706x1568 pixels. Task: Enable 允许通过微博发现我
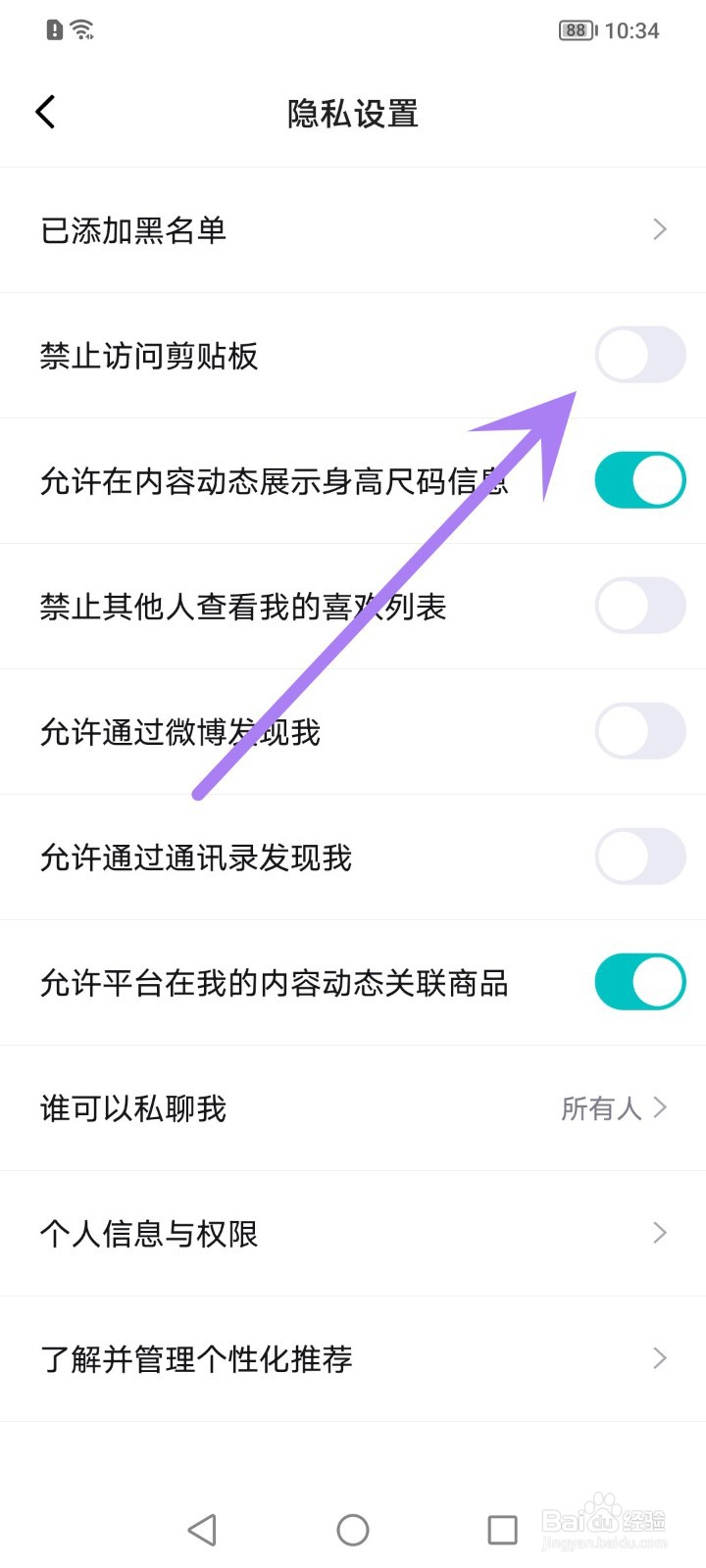pyautogui.click(x=639, y=731)
